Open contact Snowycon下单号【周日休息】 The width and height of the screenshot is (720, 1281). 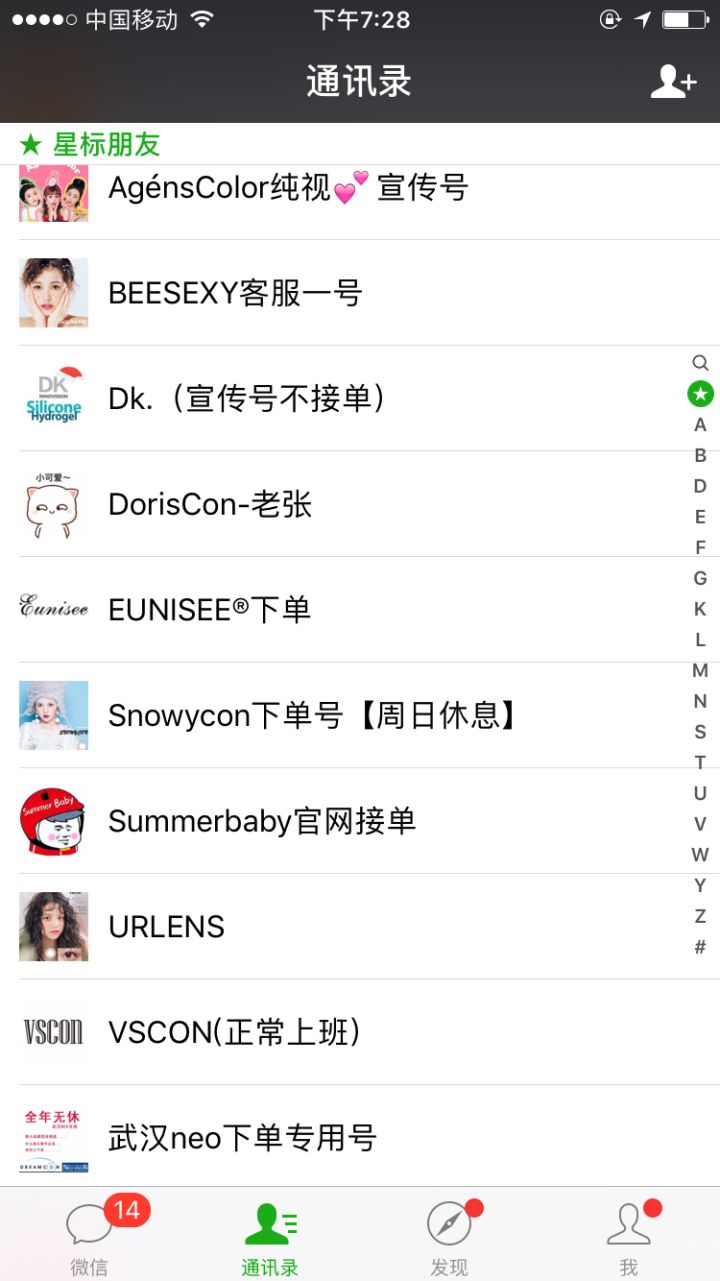[x=313, y=715]
